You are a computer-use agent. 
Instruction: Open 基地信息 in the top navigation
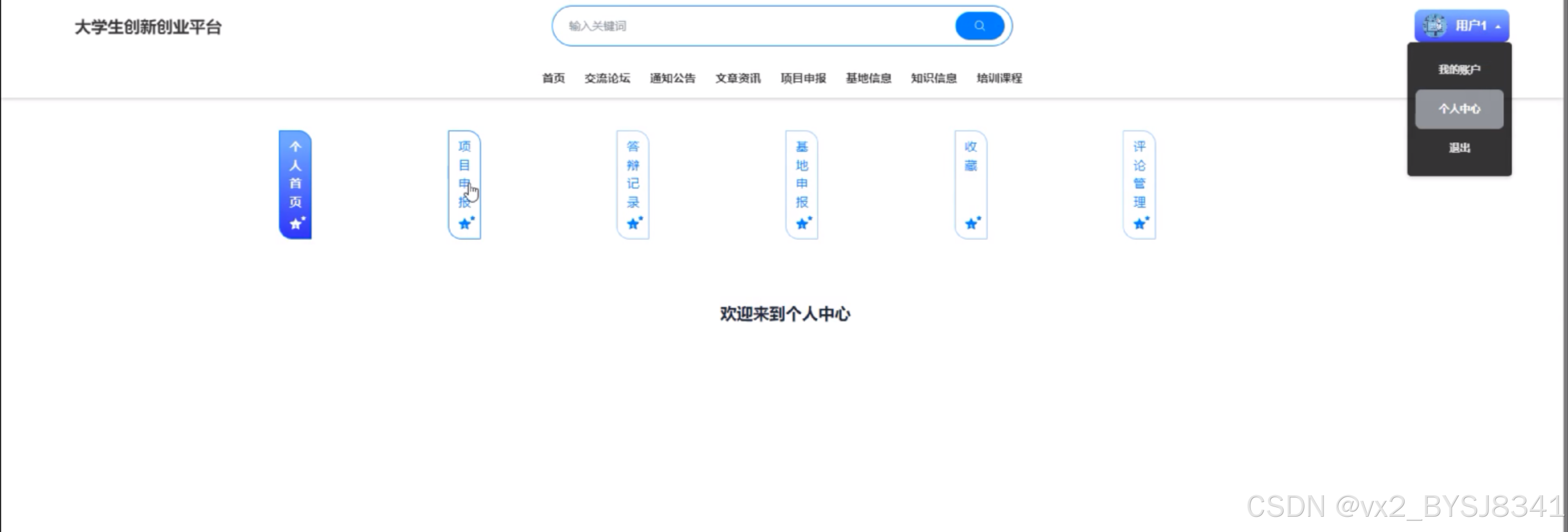(x=868, y=78)
